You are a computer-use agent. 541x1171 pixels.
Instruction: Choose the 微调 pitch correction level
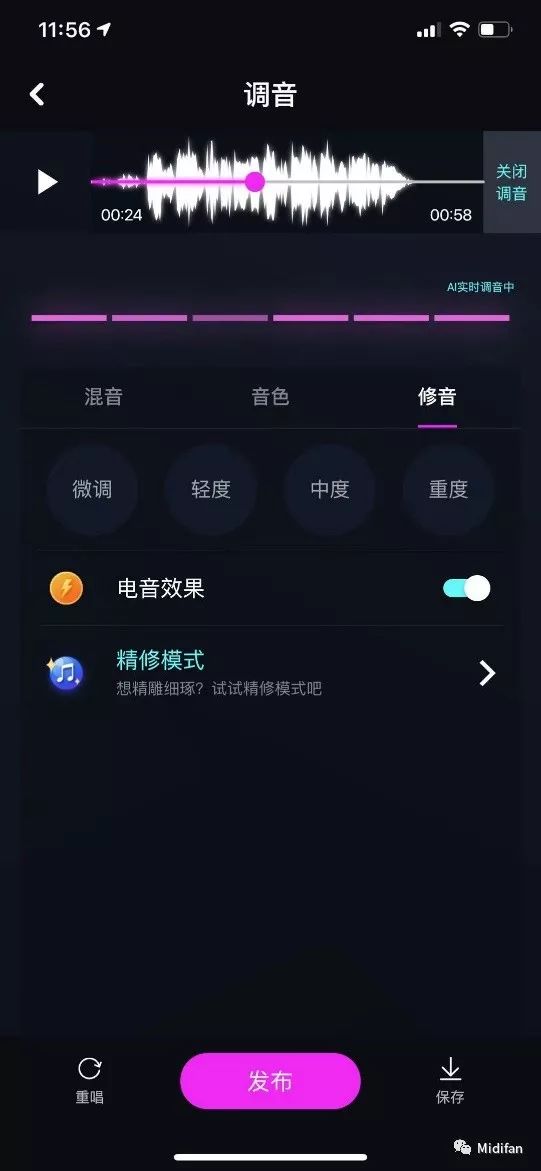pos(92,489)
